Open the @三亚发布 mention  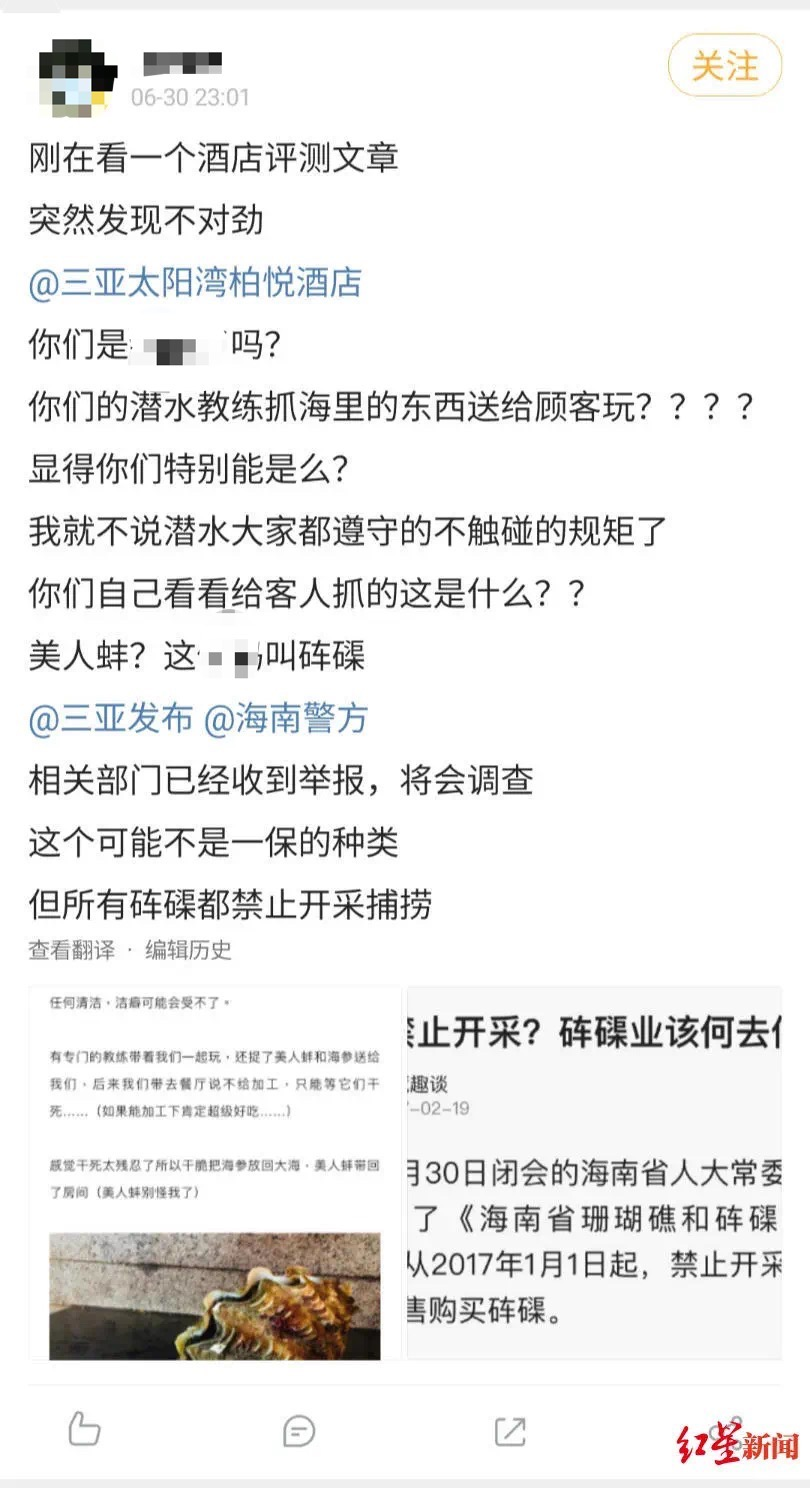point(110,718)
